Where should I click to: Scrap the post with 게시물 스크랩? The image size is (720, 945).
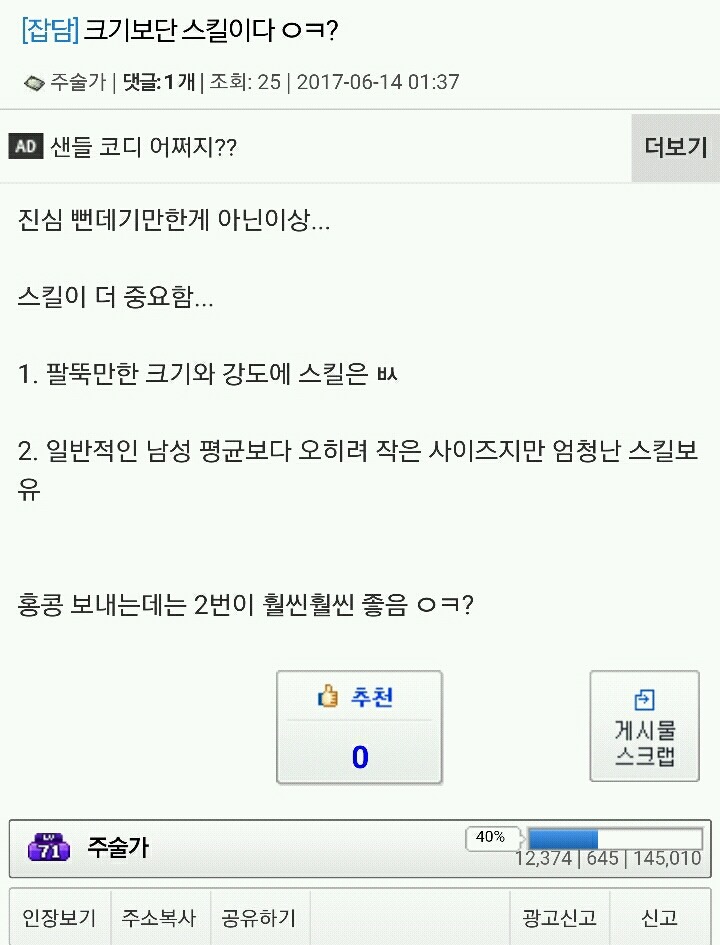coord(644,726)
